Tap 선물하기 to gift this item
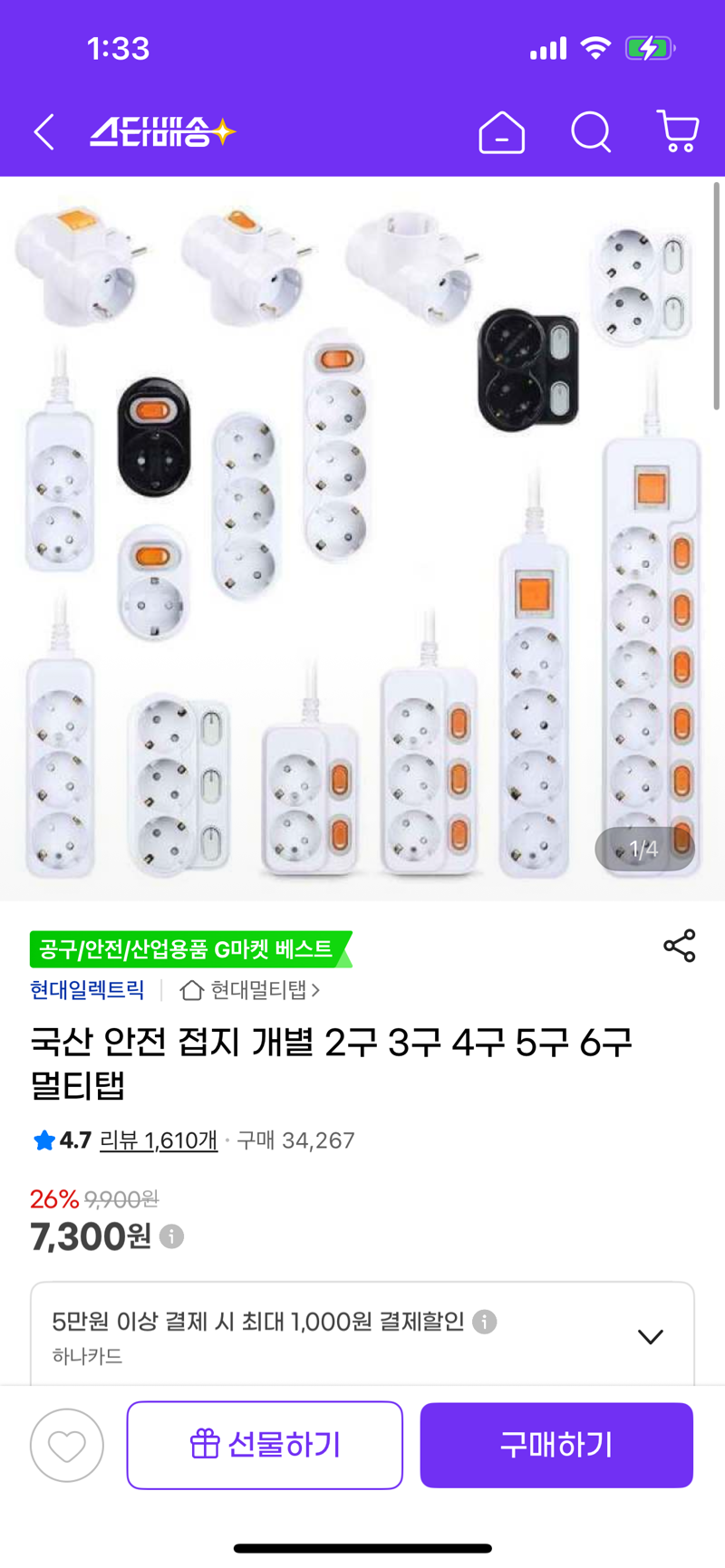This screenshot has width=725, height=1568. 265,1446
